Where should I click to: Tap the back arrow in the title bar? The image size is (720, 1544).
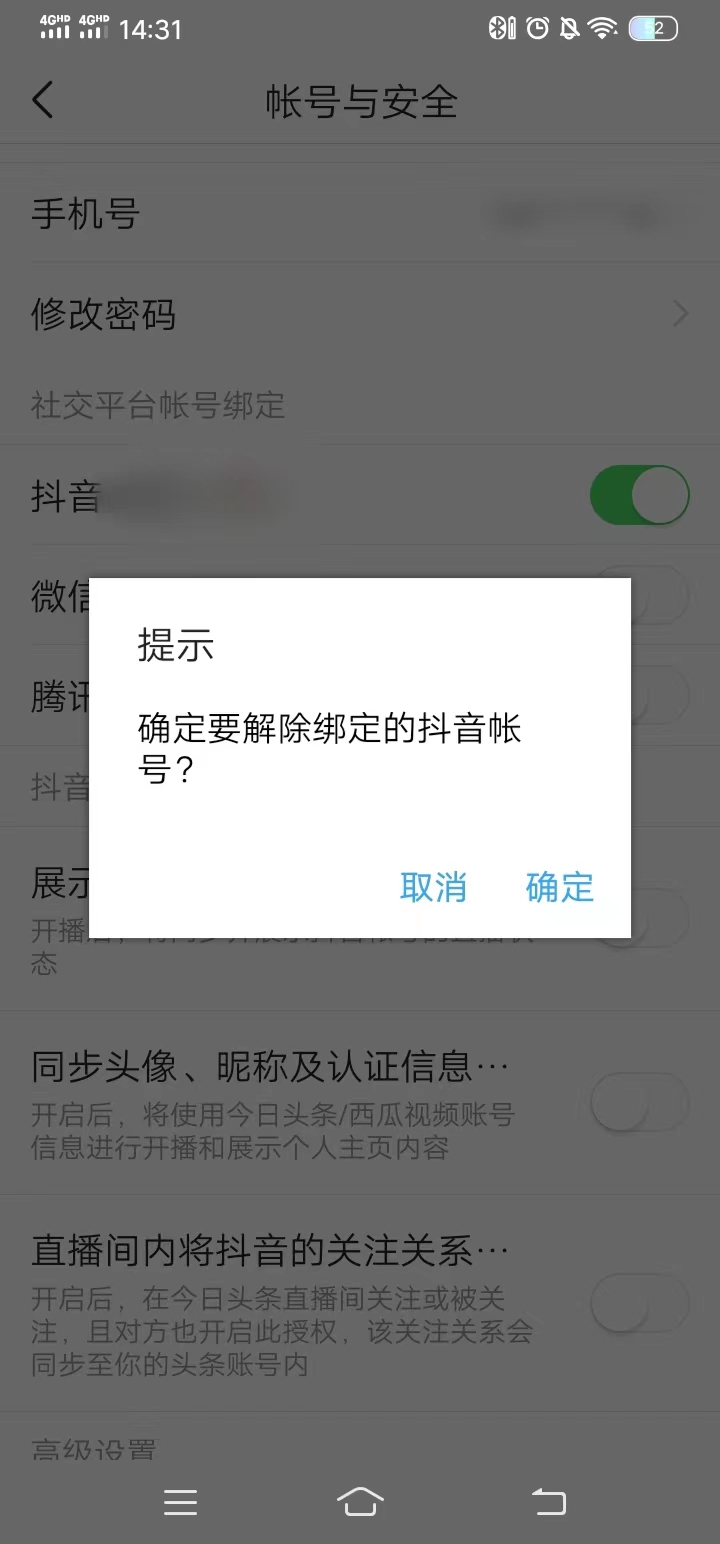[42, 100]
